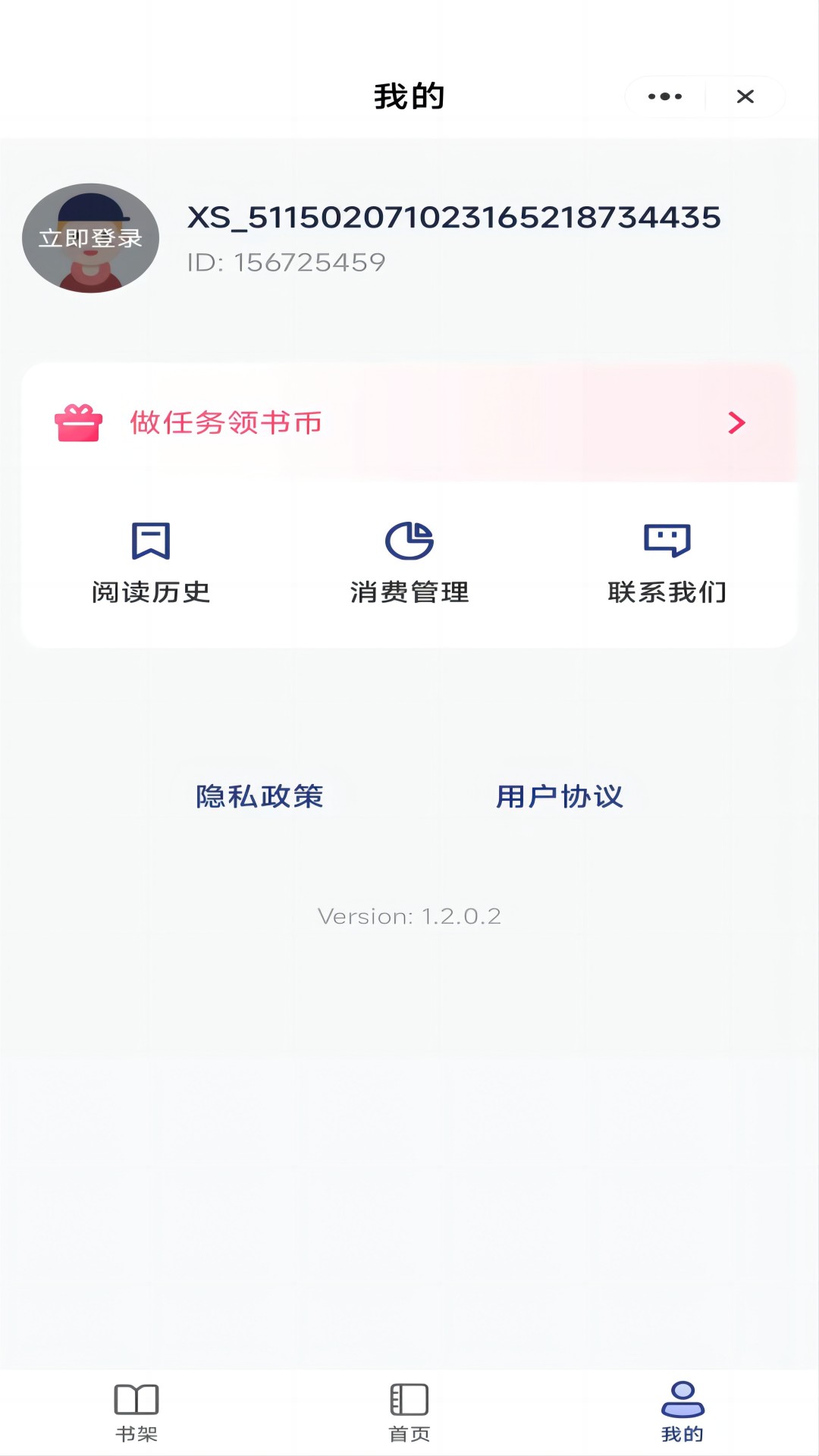Close the mini program

745,96
